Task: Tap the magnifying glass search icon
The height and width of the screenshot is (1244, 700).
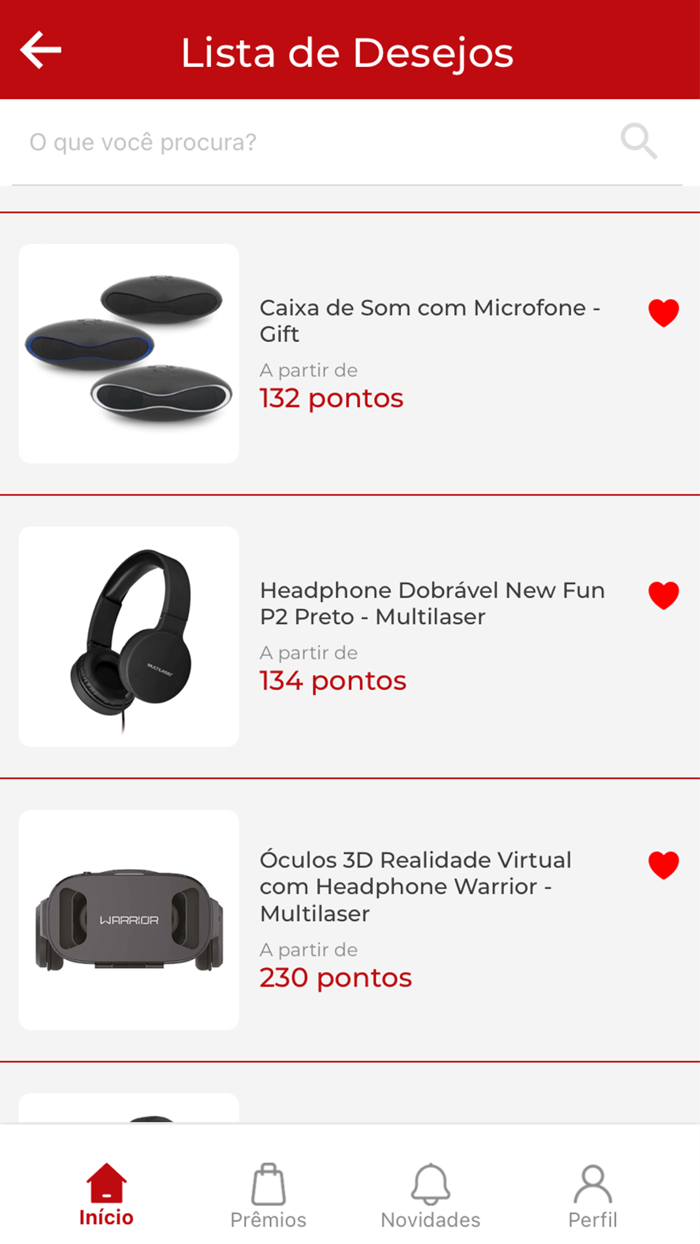Action: (x=639, y=141)
